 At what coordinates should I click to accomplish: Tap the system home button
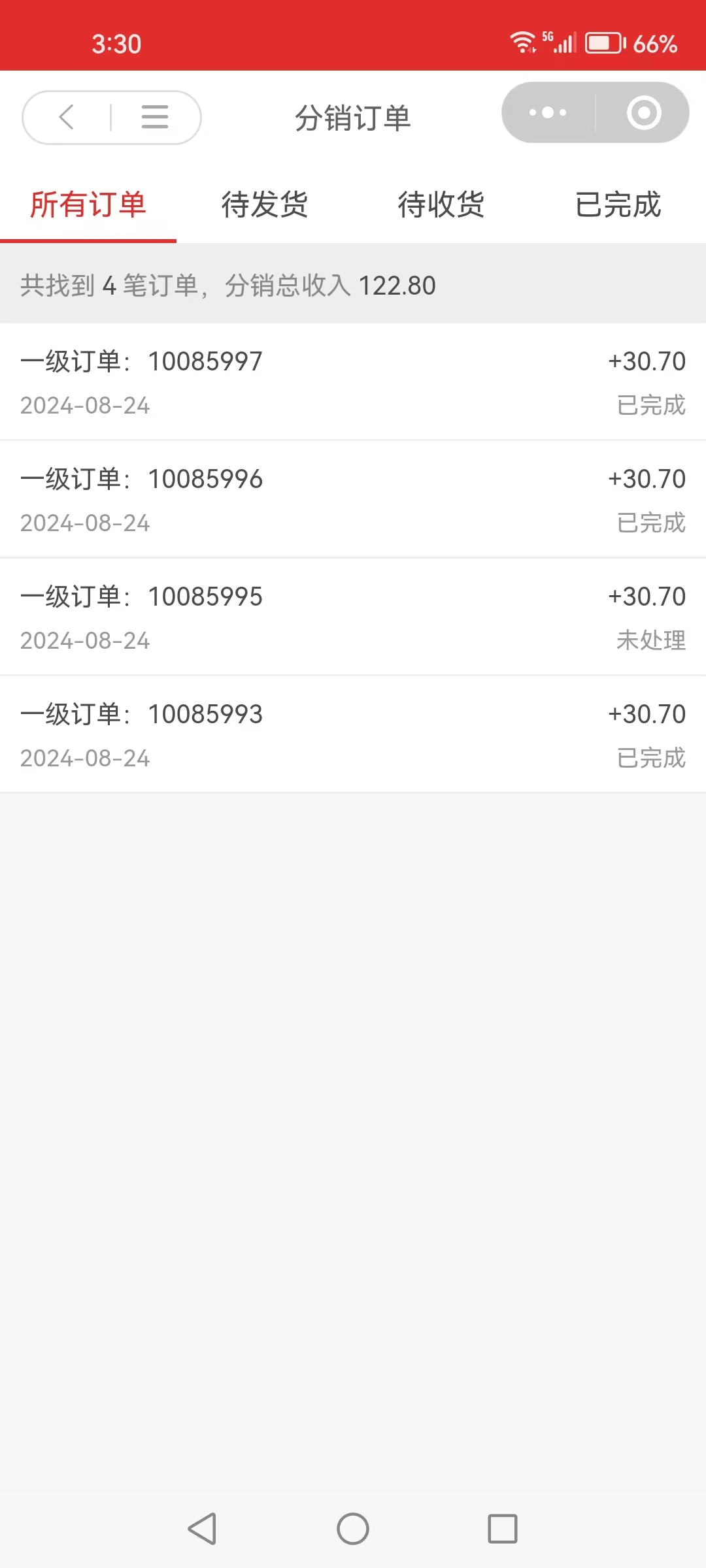coord(353,1529)
